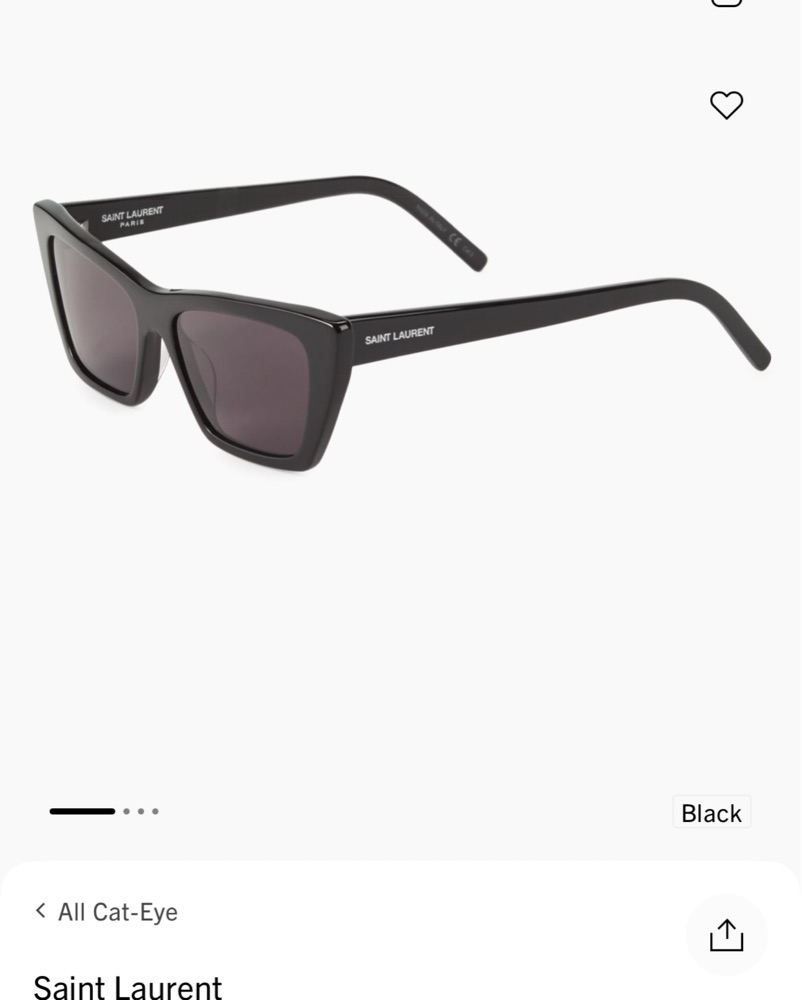Image resolution: width=802 pixels, height=1000 pixels.
Task: Go back to All Cat-Eye
Action: click(106, 911)
